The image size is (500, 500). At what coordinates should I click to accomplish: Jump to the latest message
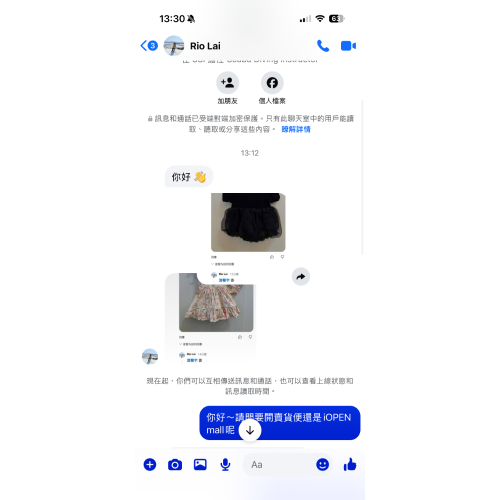[x=250, y=430]
